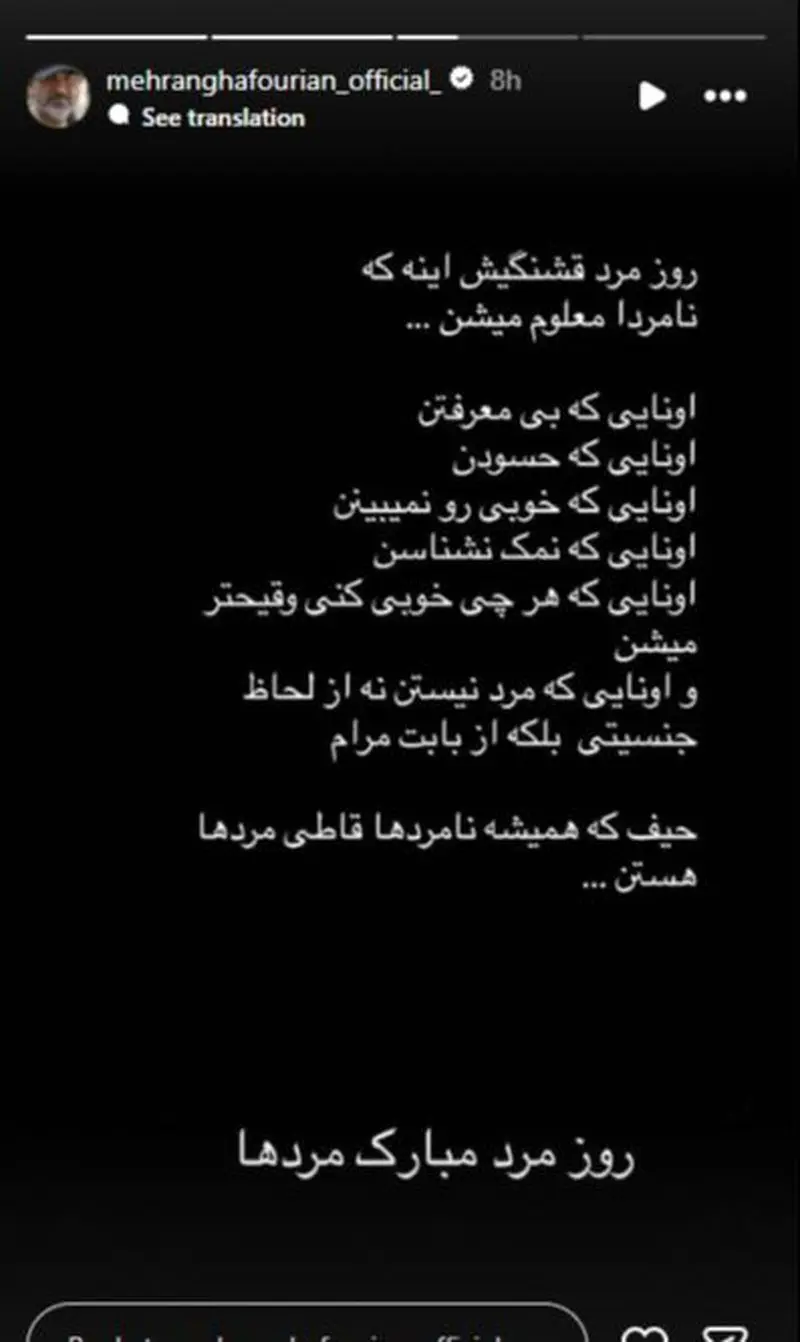The height and width of the screenshot is (1342, 800).
Task: Tap See translation under the username
Action: pyautogui.click(x=222, y=118)
